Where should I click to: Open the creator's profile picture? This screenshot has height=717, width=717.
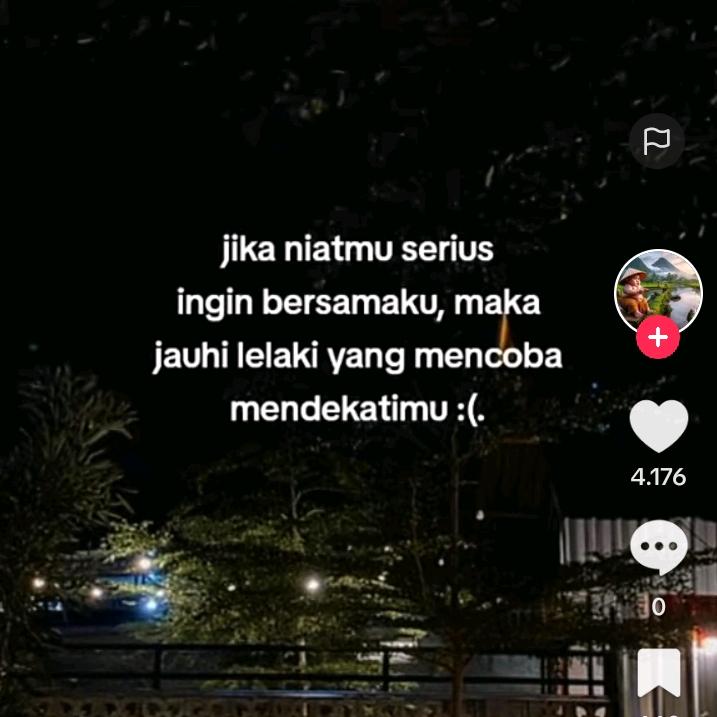pyautogui.click(x=657, y=289)
